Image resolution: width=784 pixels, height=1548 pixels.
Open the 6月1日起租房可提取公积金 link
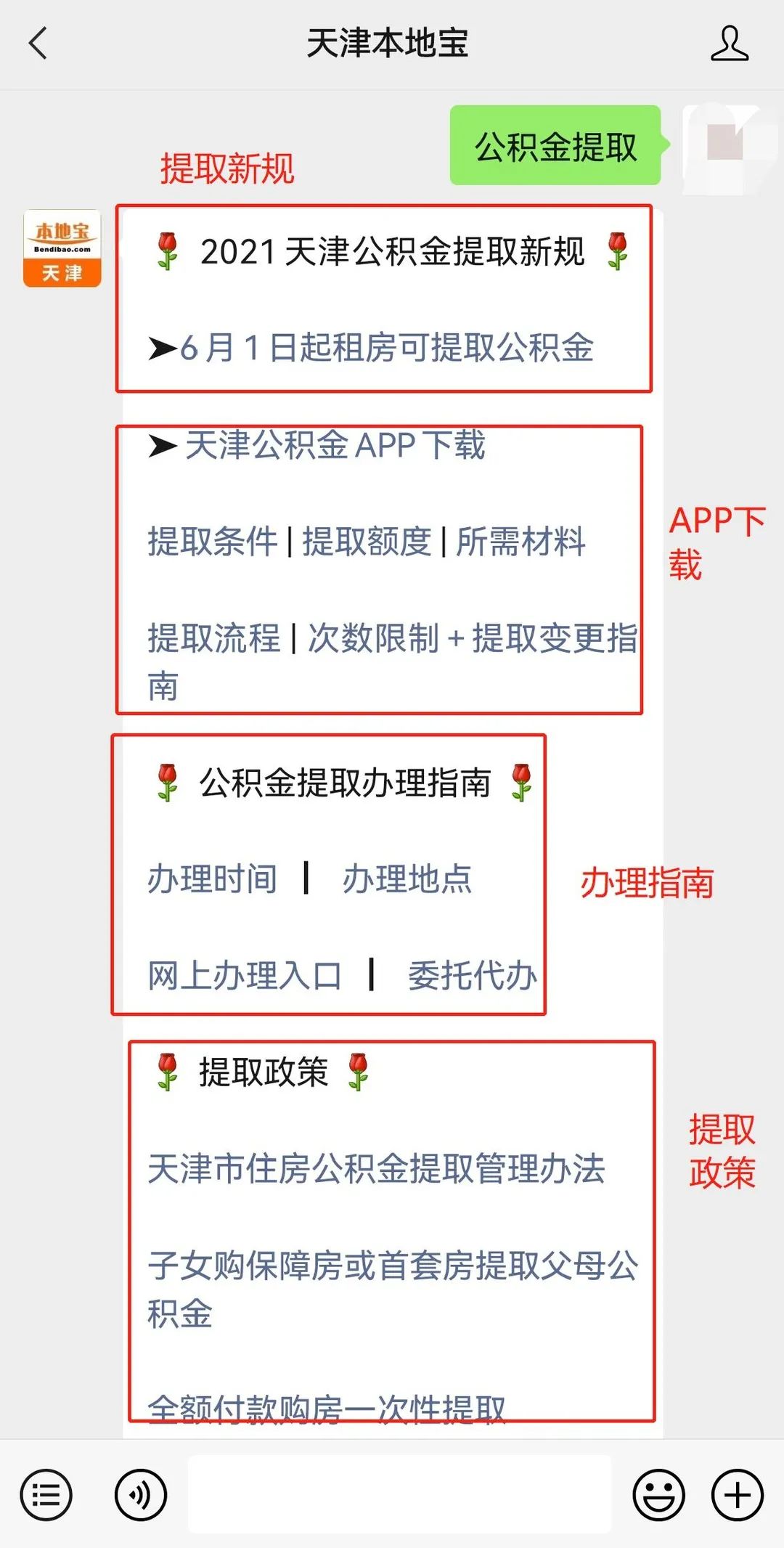(x=385, y=348)
